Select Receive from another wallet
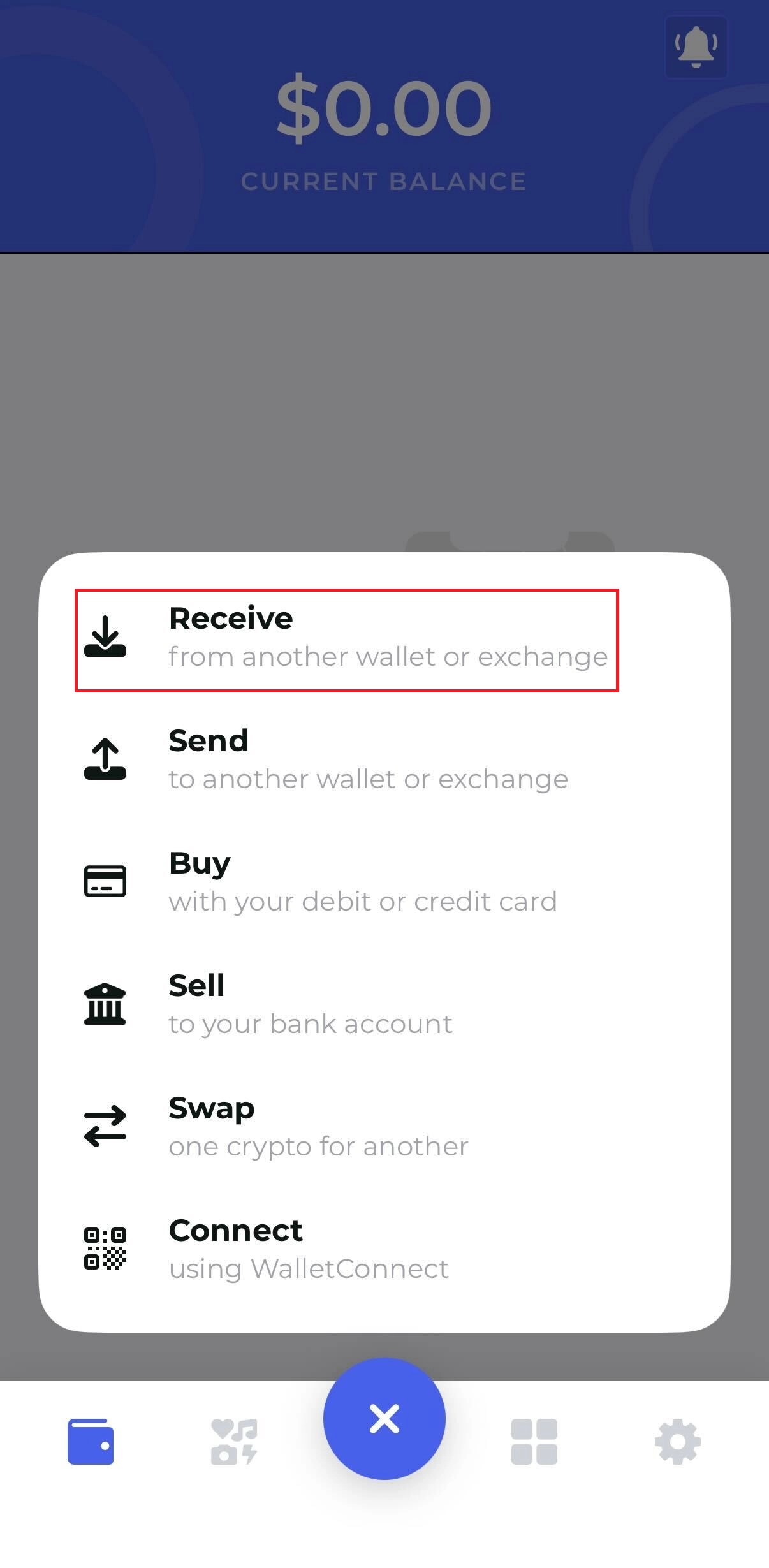This screenshot has height=1568, width=769. [x=346, y=638]
